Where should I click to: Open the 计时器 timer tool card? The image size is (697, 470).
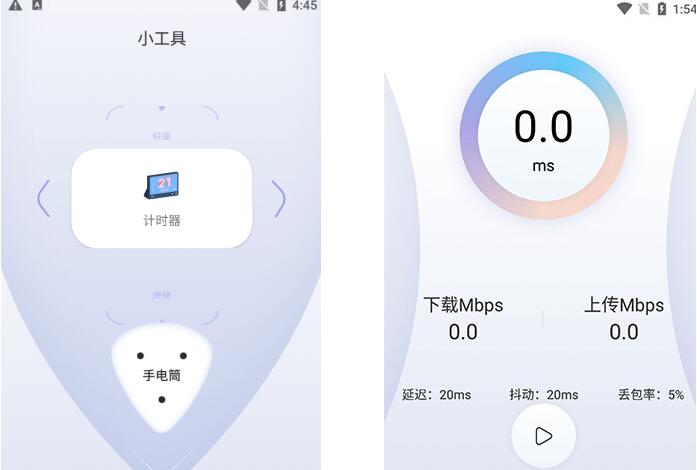(161, 198)
